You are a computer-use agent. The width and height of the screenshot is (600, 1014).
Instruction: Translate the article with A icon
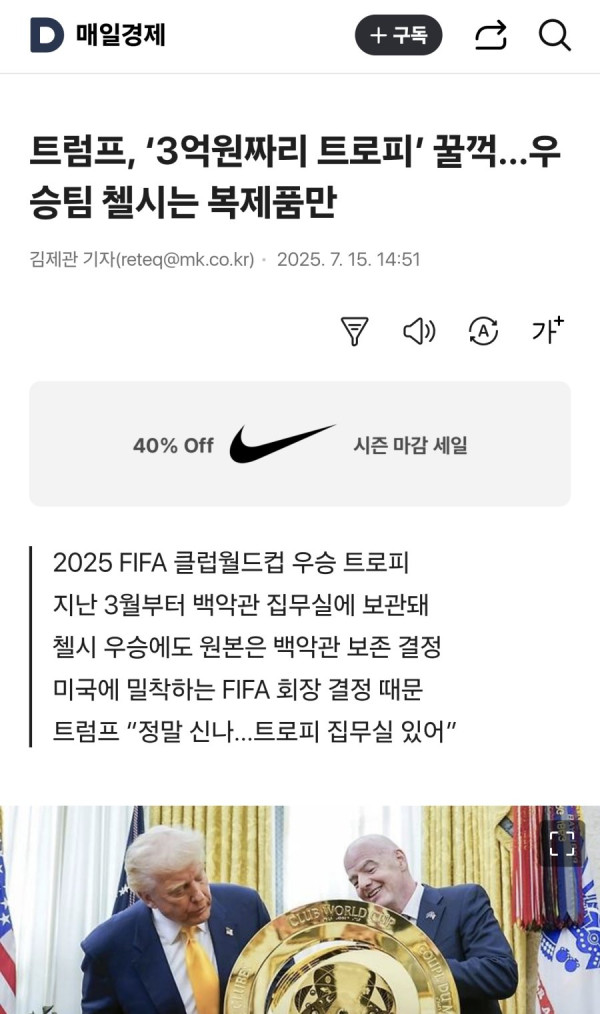[x=483, y=331]
